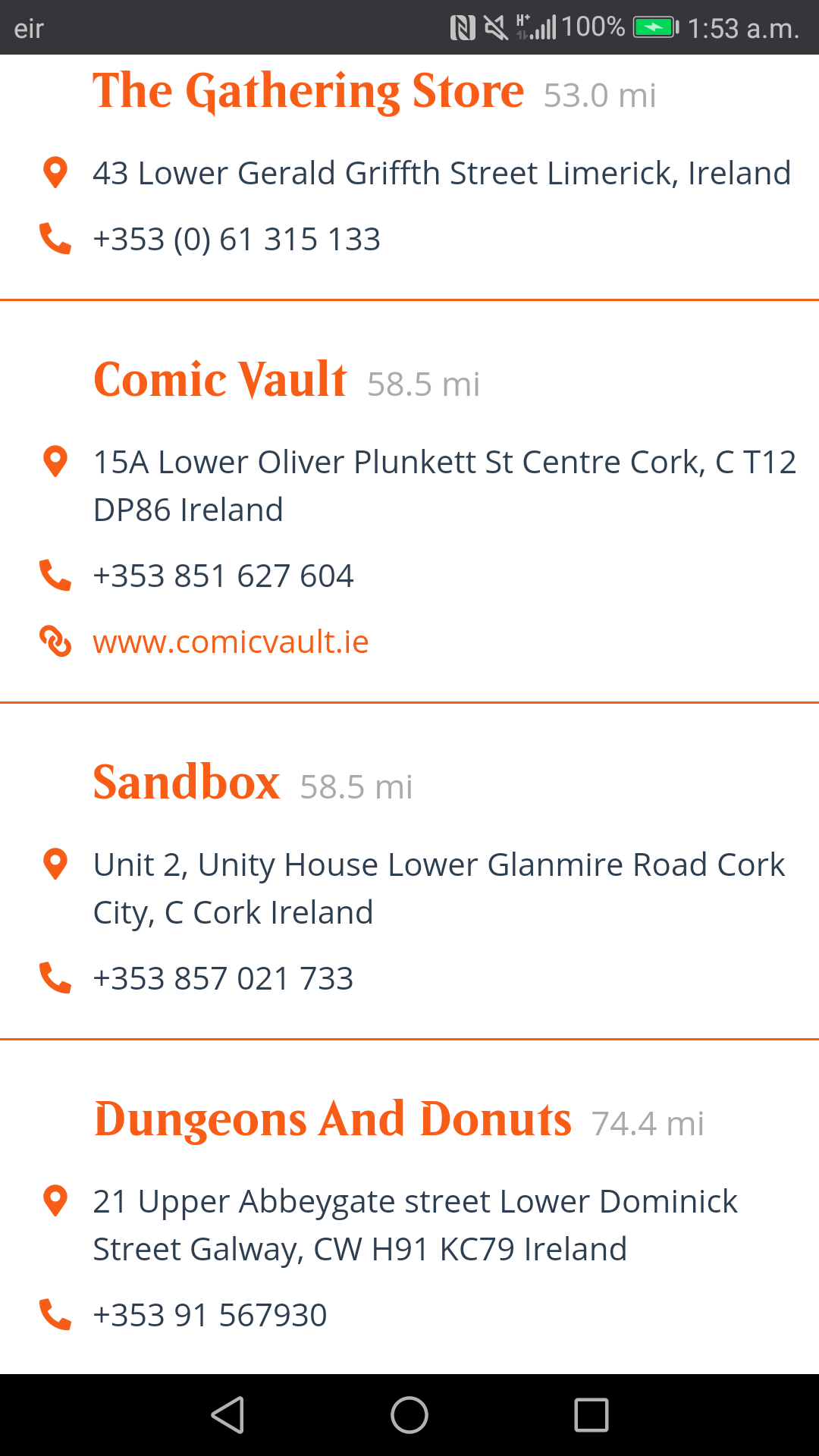819x1456 pixels.
Task: Go back with the system back button
Action: [227, 1415]
